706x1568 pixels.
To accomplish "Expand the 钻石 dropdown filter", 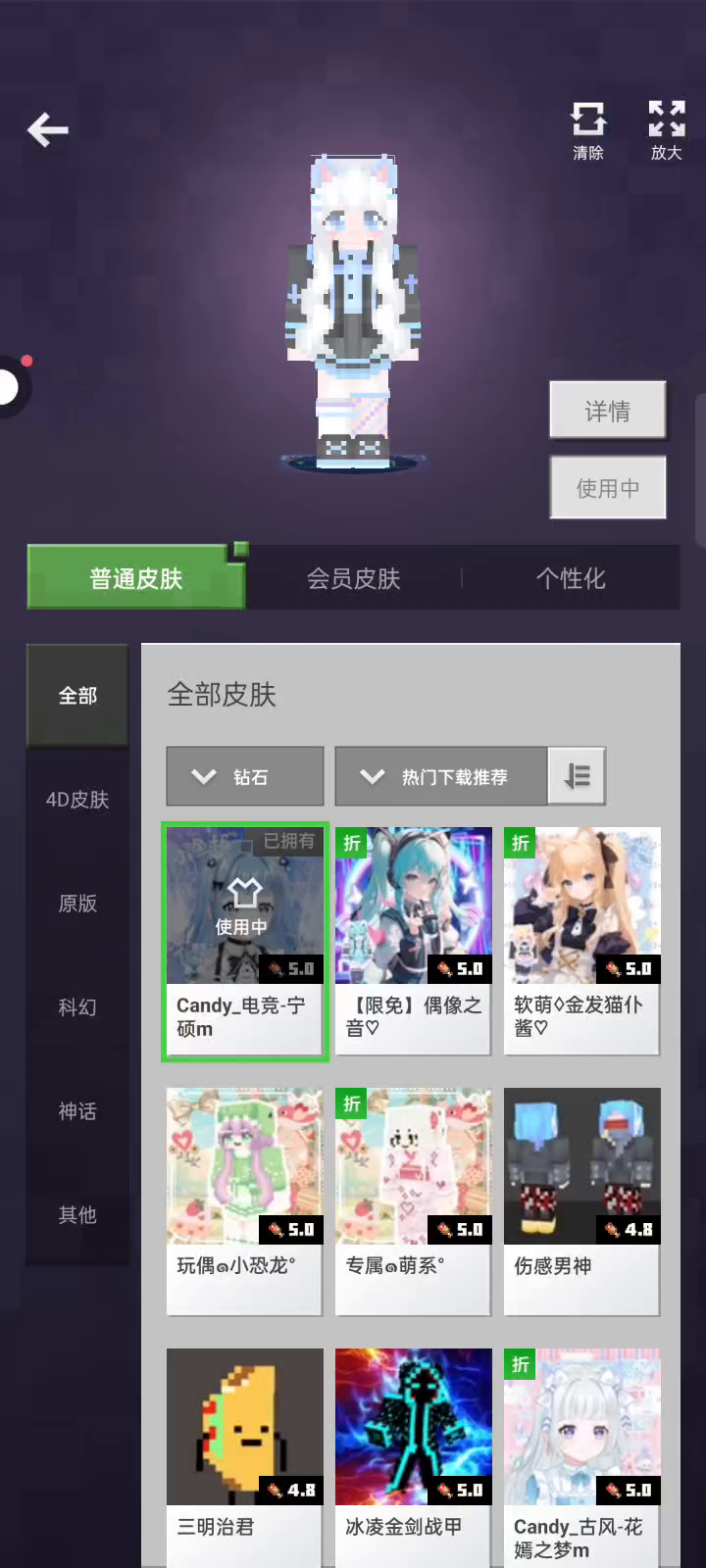I will coord(245,777).
